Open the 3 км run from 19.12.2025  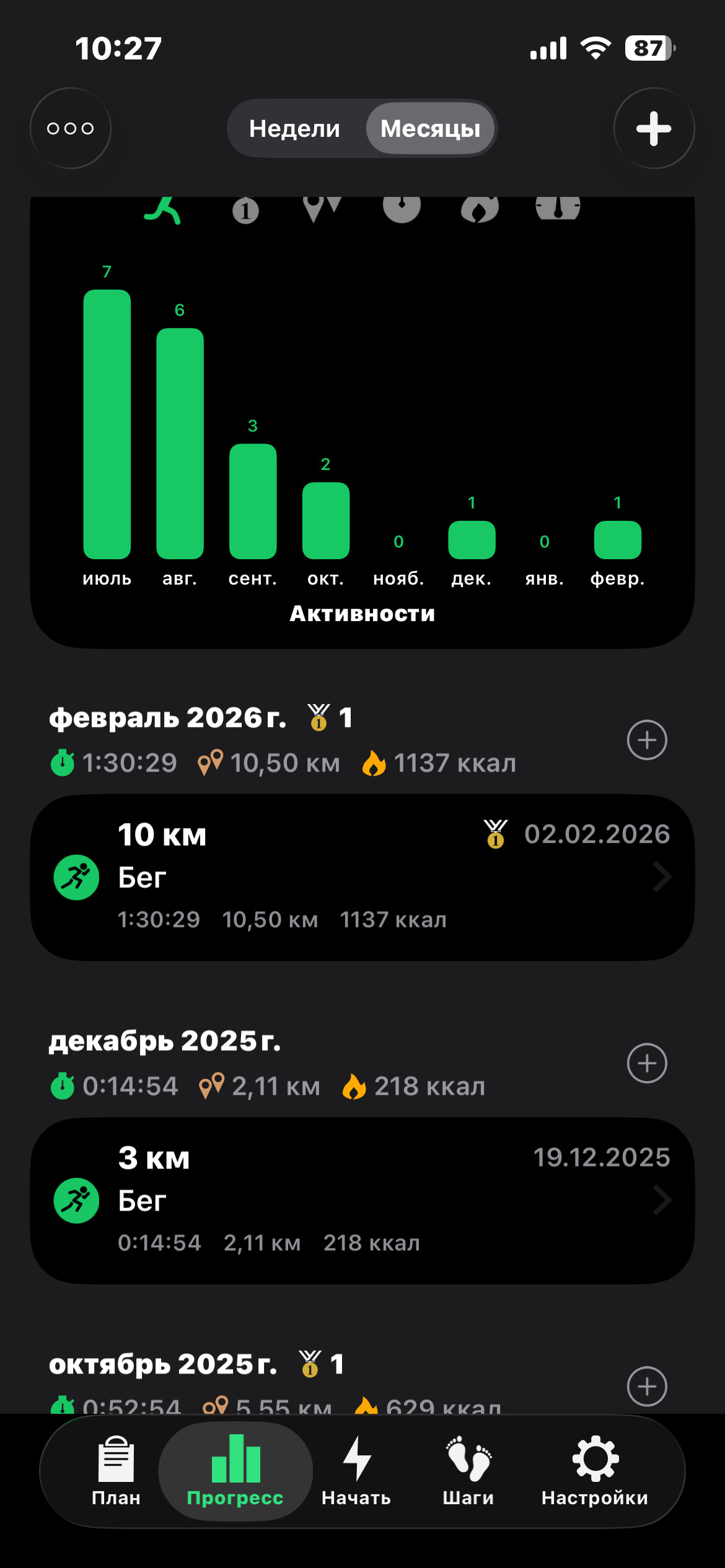point(362,1201)
